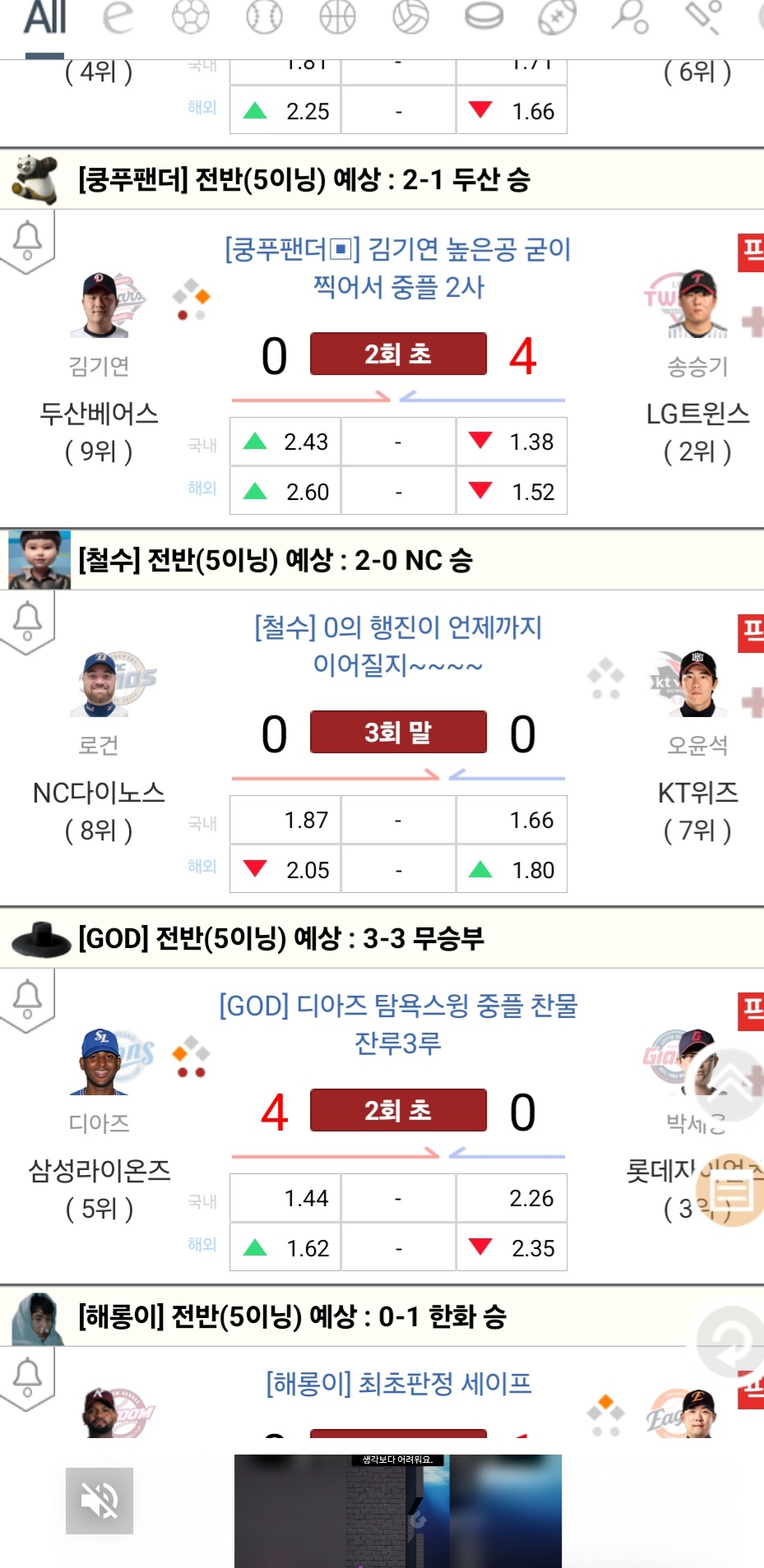Toggle alert bell for NC vs KT game
The image size is (764, 1568).
coord(27,620)
